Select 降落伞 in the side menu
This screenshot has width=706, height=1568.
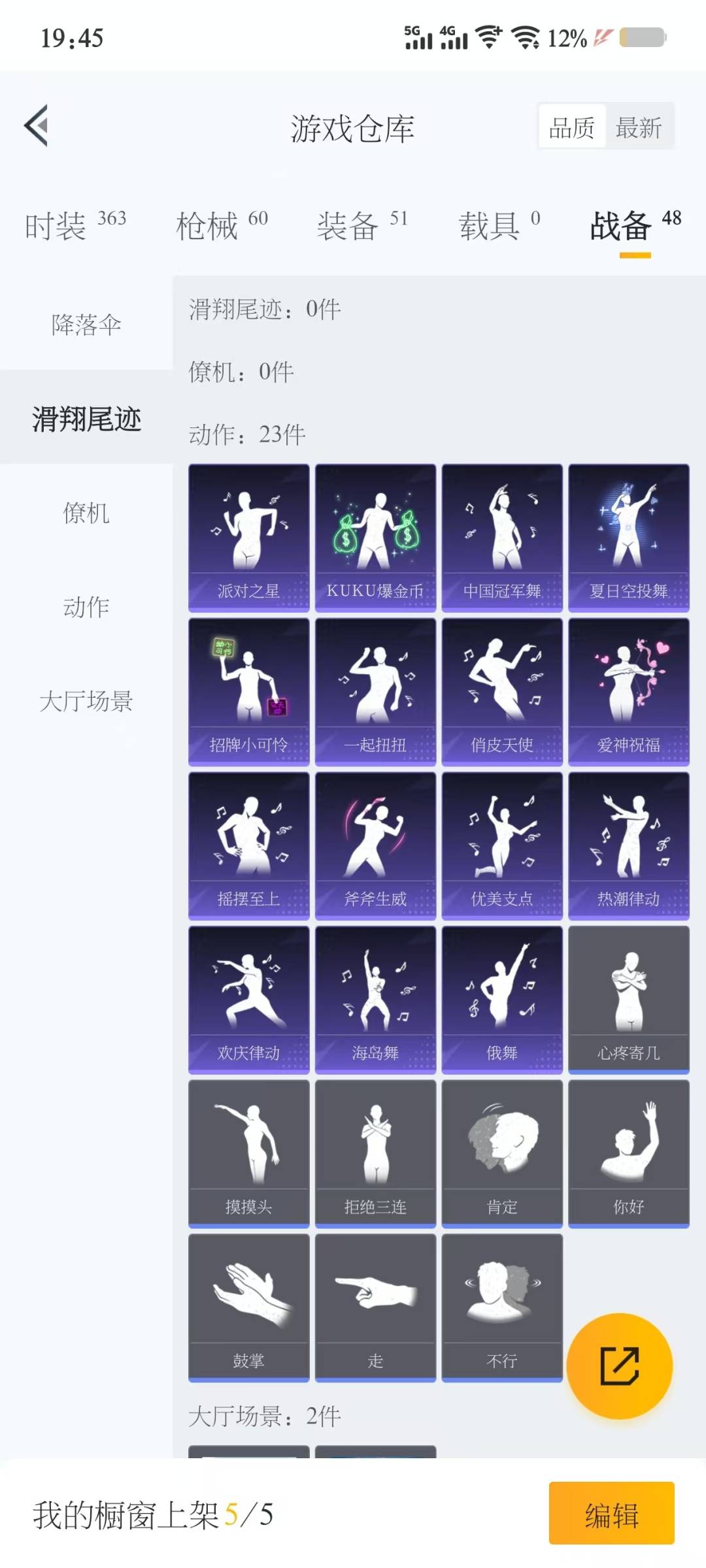86,324
